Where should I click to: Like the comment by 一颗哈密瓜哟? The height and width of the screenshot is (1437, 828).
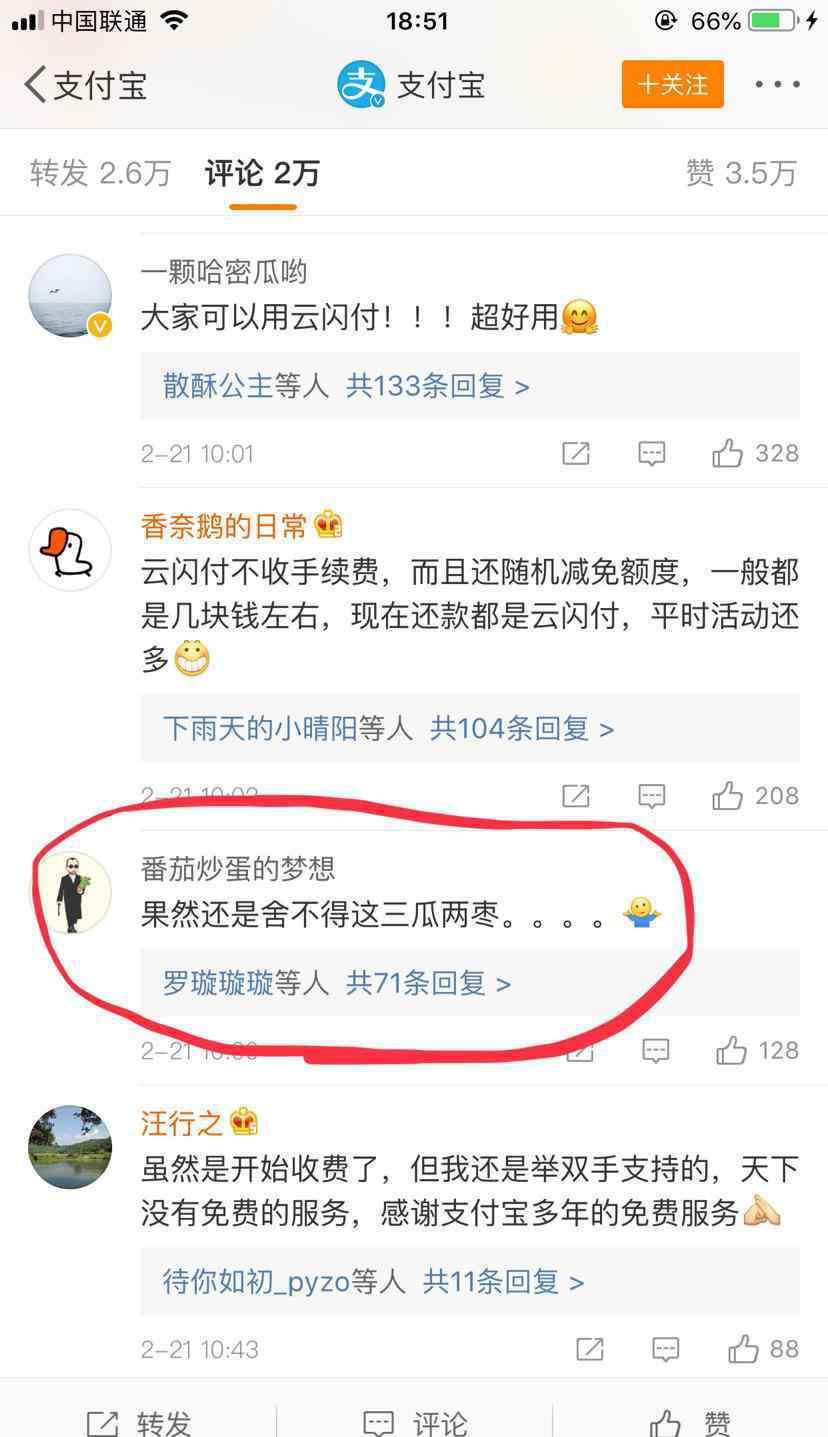pyautogui.click(x=755, y=453)
